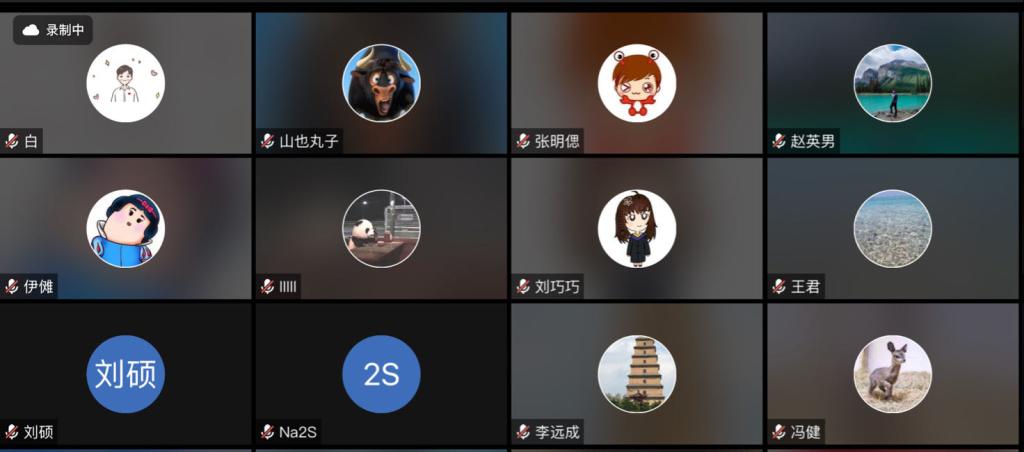Tap 李远成's pagoda-avatar tile
The image size is (1024, 452).
click(x=637, y=374)
